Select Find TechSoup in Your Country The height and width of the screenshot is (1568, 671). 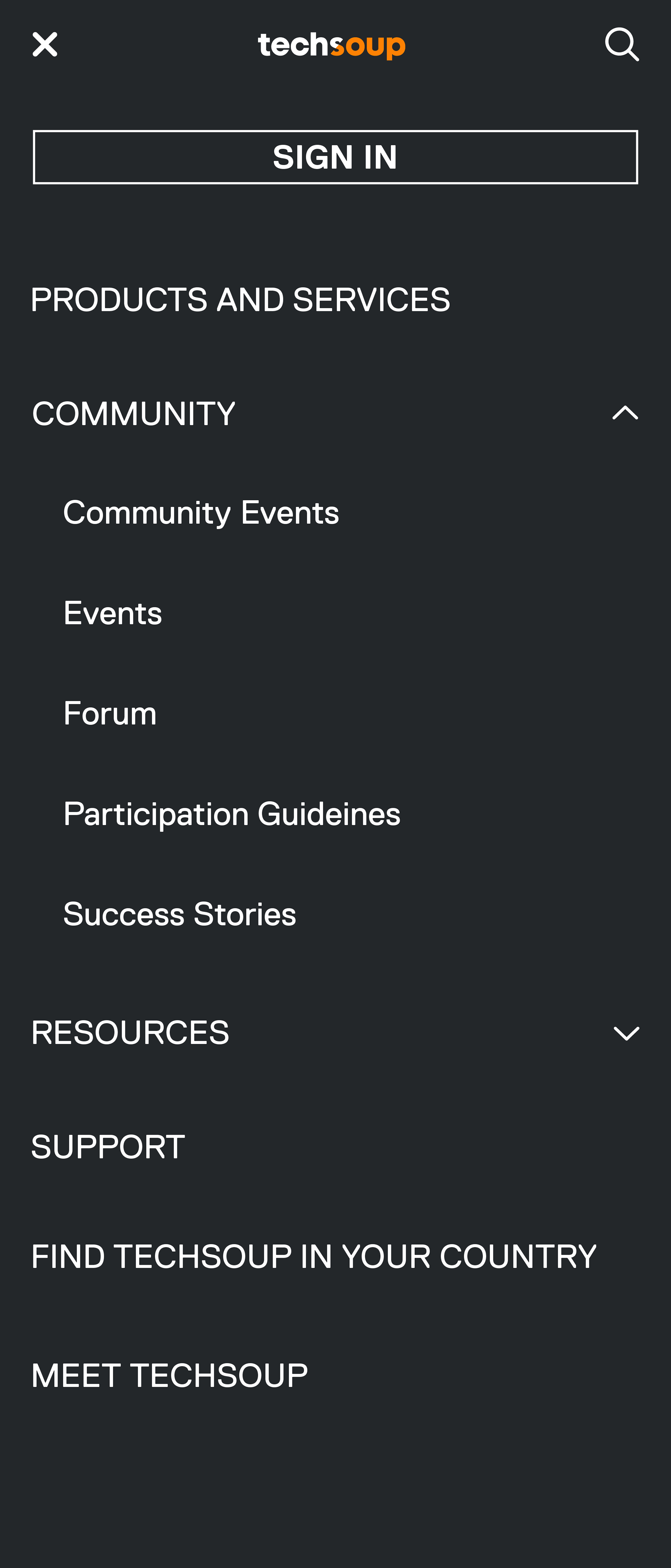313,1256
